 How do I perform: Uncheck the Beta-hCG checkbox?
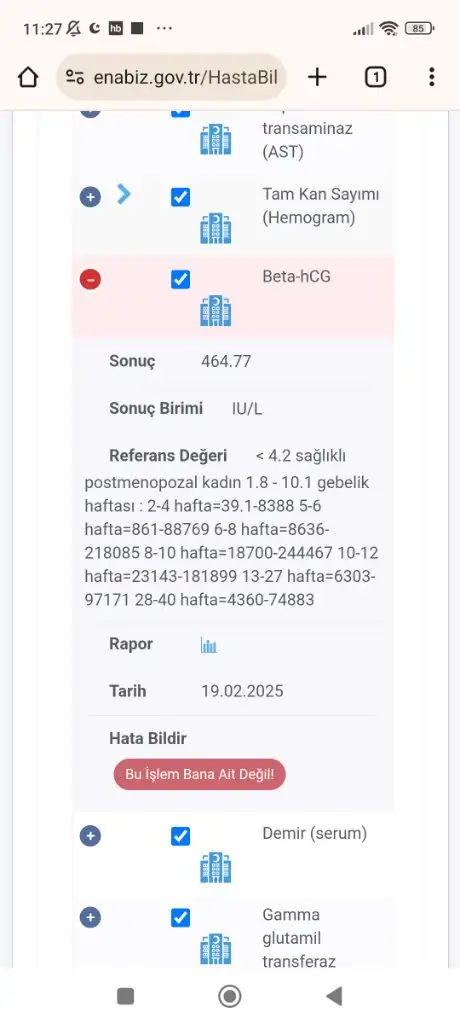click(180, 280)
